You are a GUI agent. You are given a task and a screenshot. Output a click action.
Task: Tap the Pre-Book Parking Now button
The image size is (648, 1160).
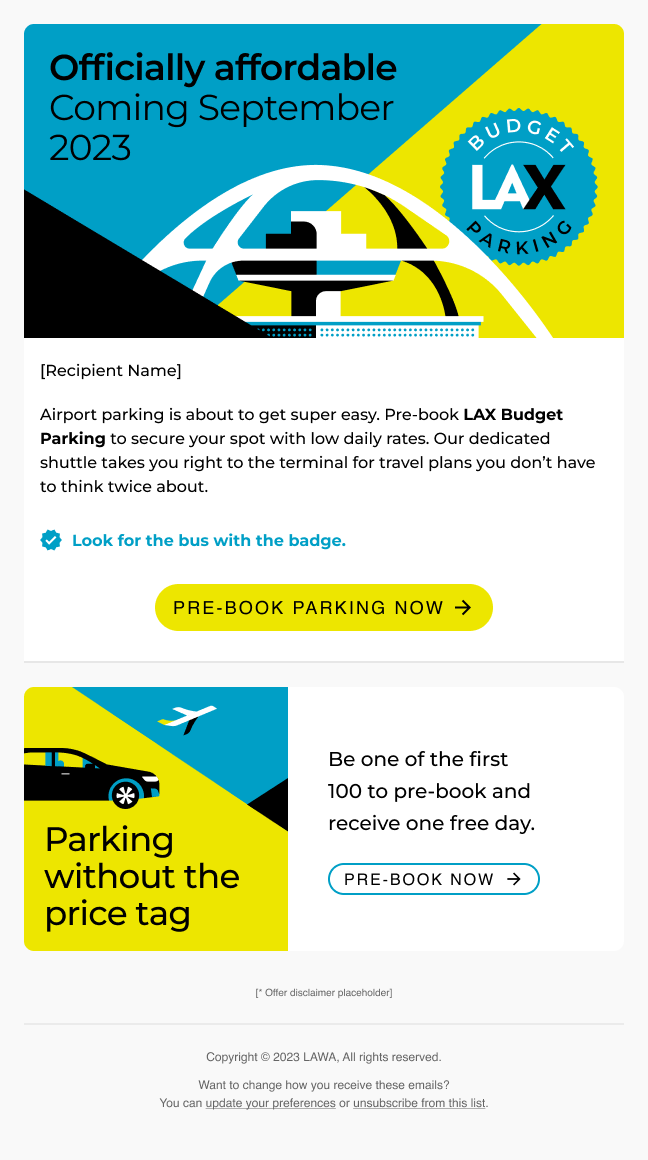click(x=324, y=607)
